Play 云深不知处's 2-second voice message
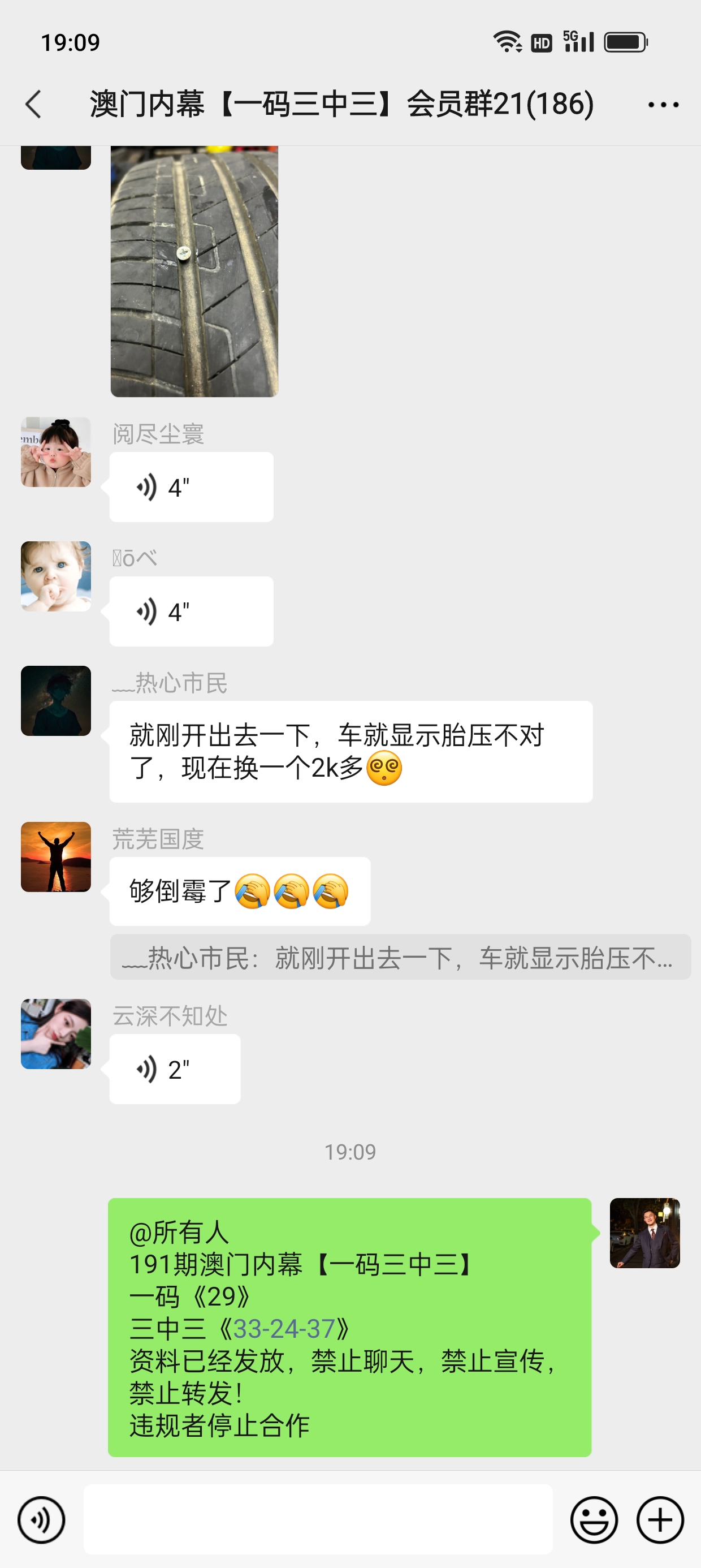Image resolution: width=701 pixels, height=1568 pixels. point(175,1069)
